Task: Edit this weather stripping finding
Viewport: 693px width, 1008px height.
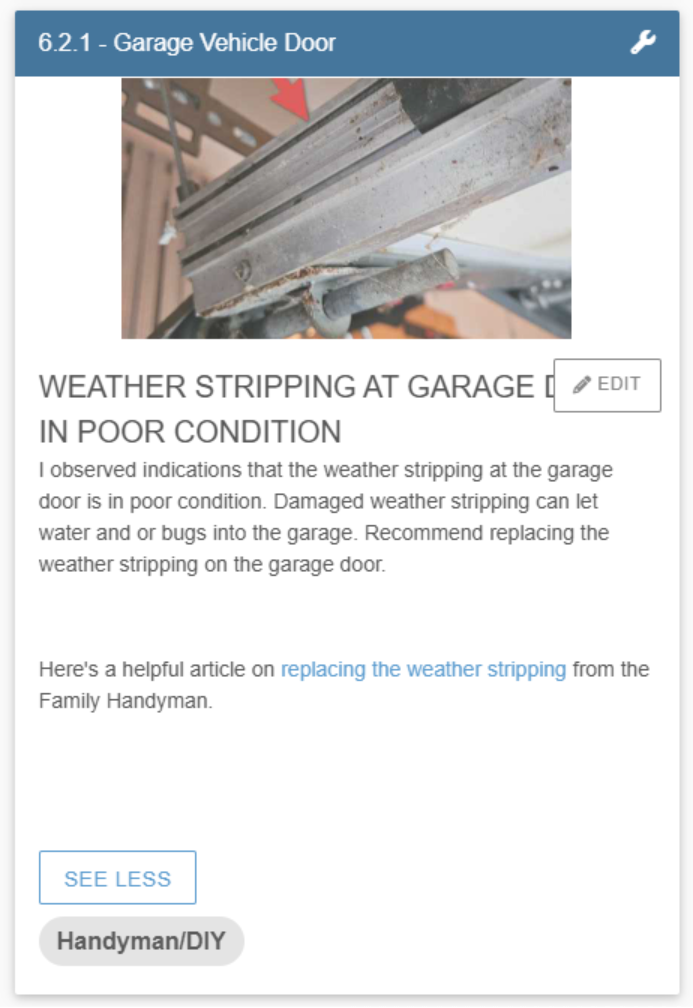Action: pos(607,385)
